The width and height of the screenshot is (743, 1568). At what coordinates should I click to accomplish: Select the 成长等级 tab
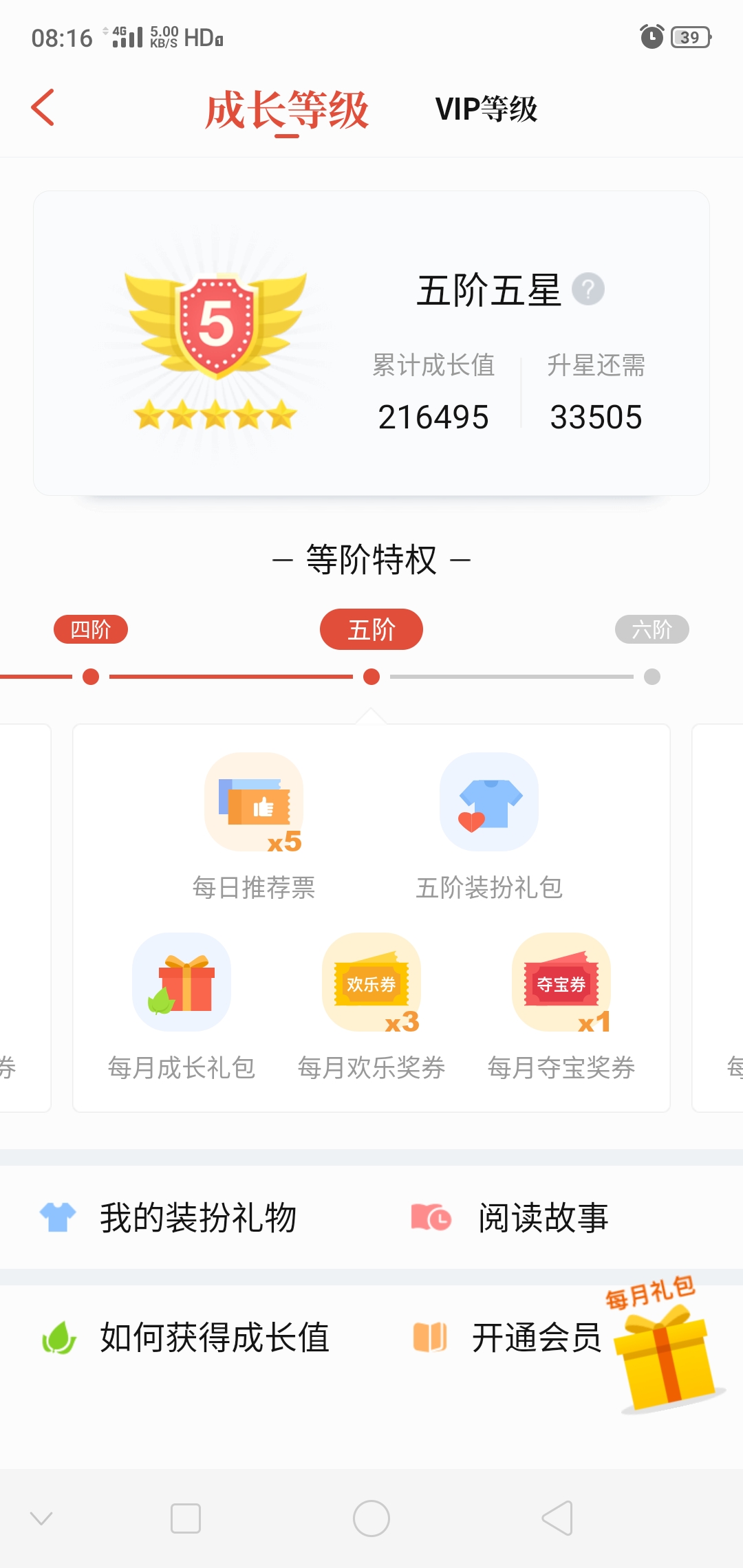tap(287, 110)
